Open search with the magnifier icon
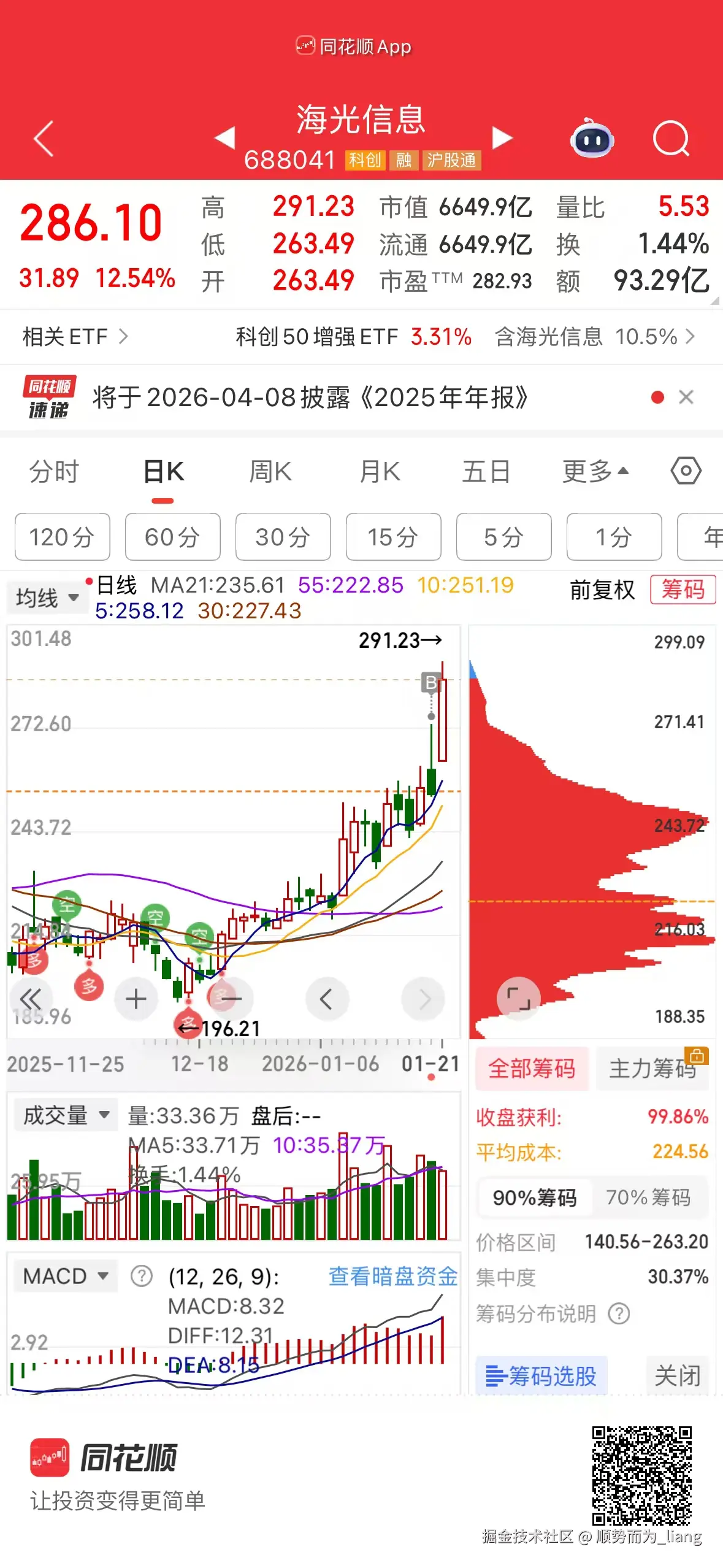Screen dimensions: 723x1568 [x=671, y=140]
